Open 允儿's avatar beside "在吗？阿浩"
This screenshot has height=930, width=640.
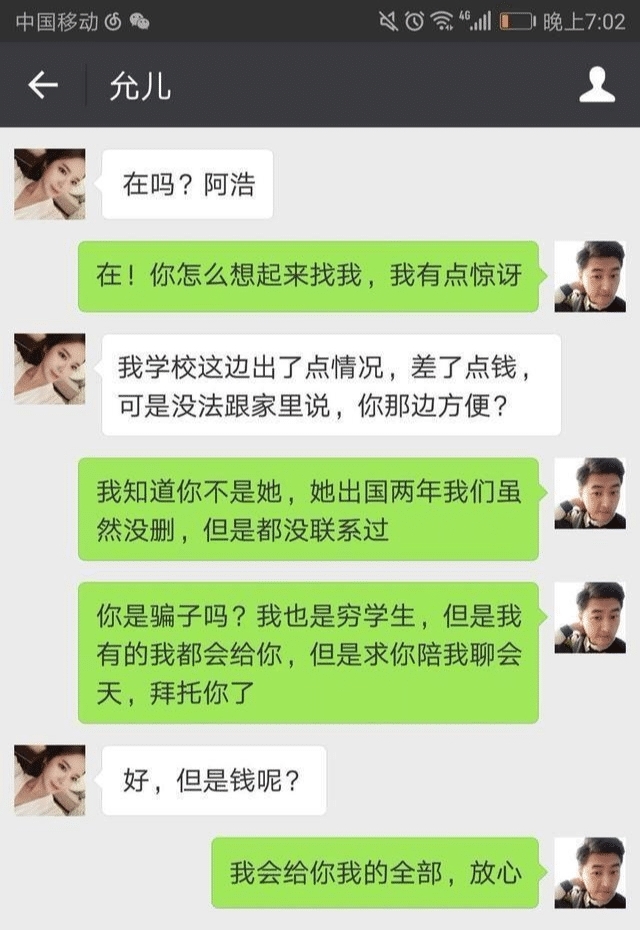pos(49,184)
